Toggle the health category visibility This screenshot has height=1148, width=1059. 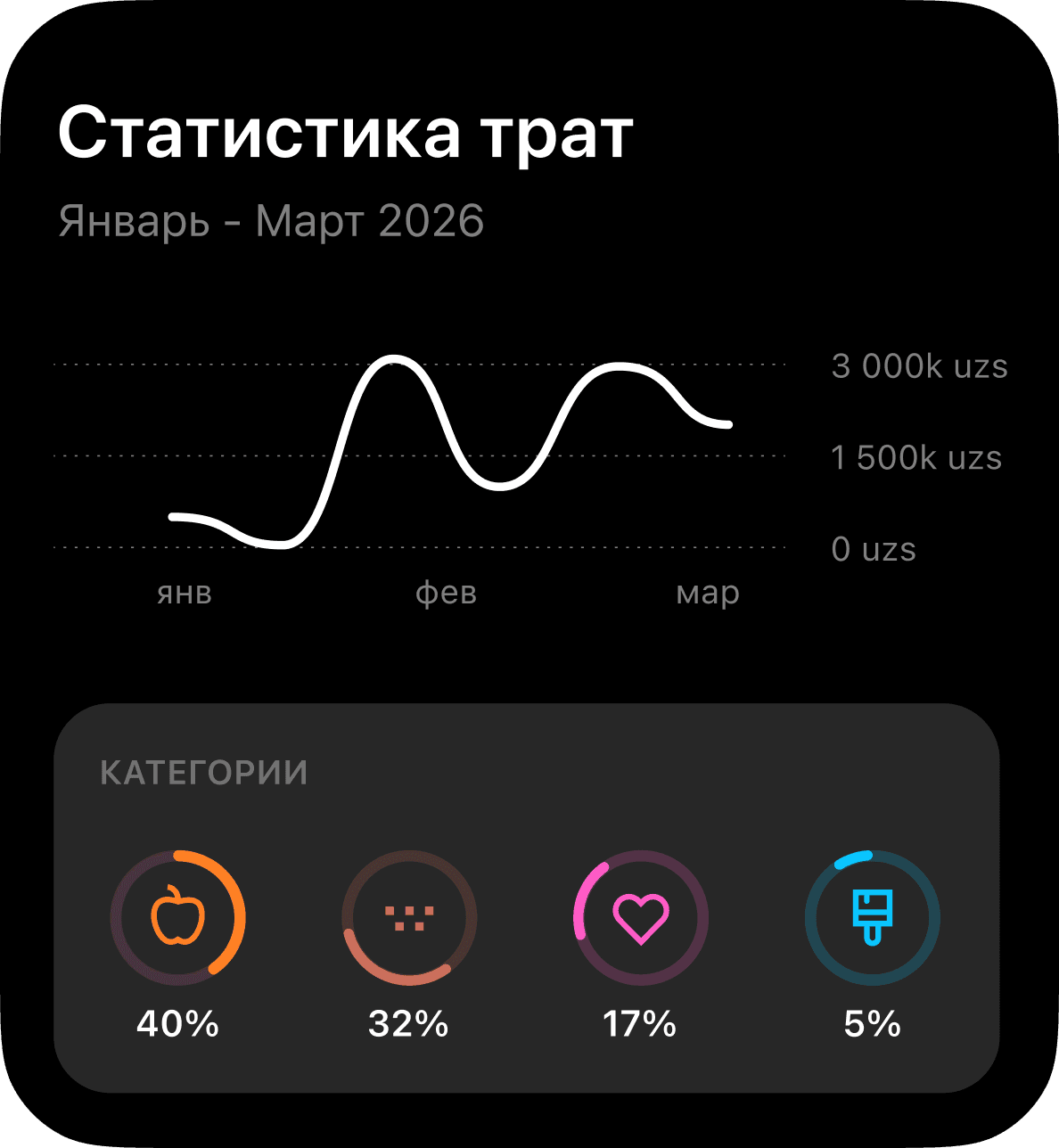point(641,917)
